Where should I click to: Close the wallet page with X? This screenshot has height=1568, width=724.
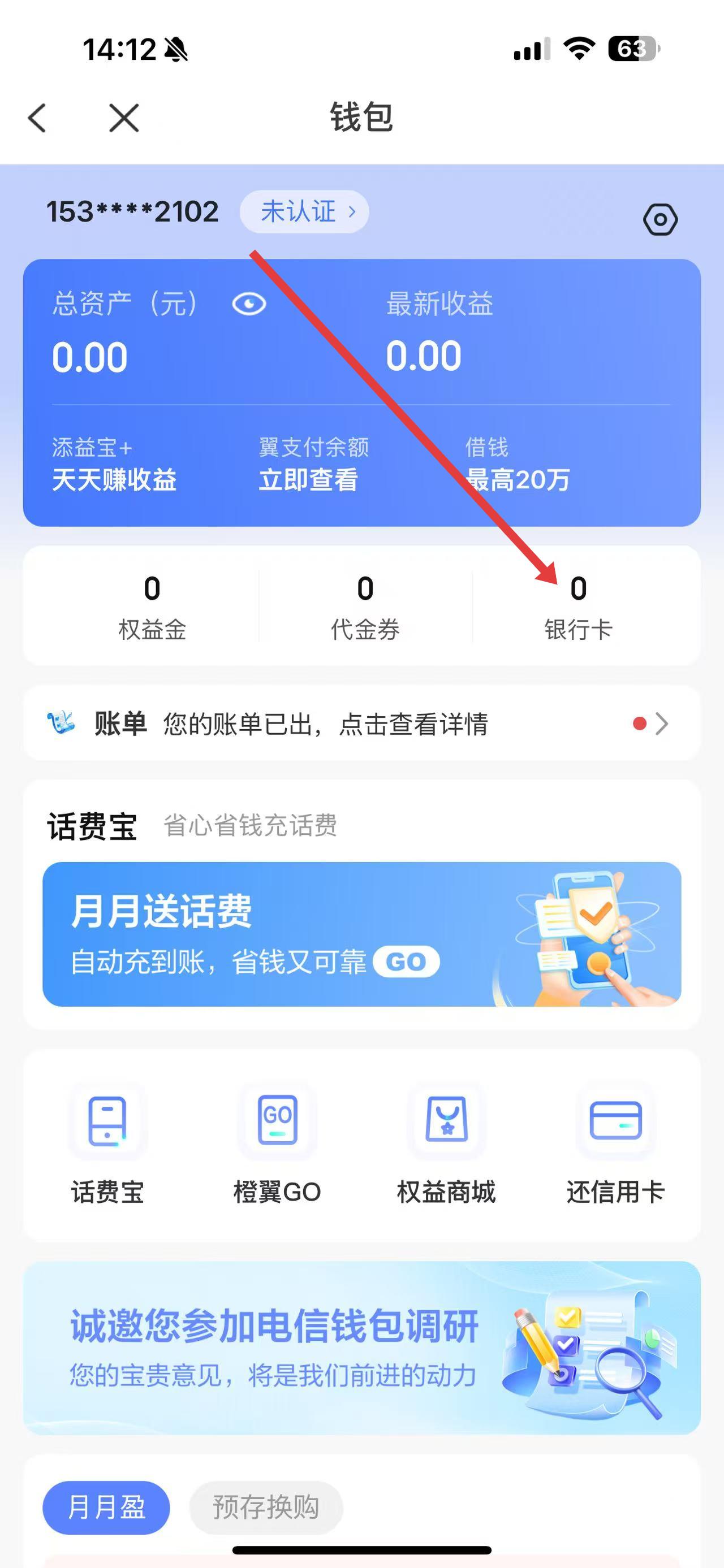pos(124,118)
